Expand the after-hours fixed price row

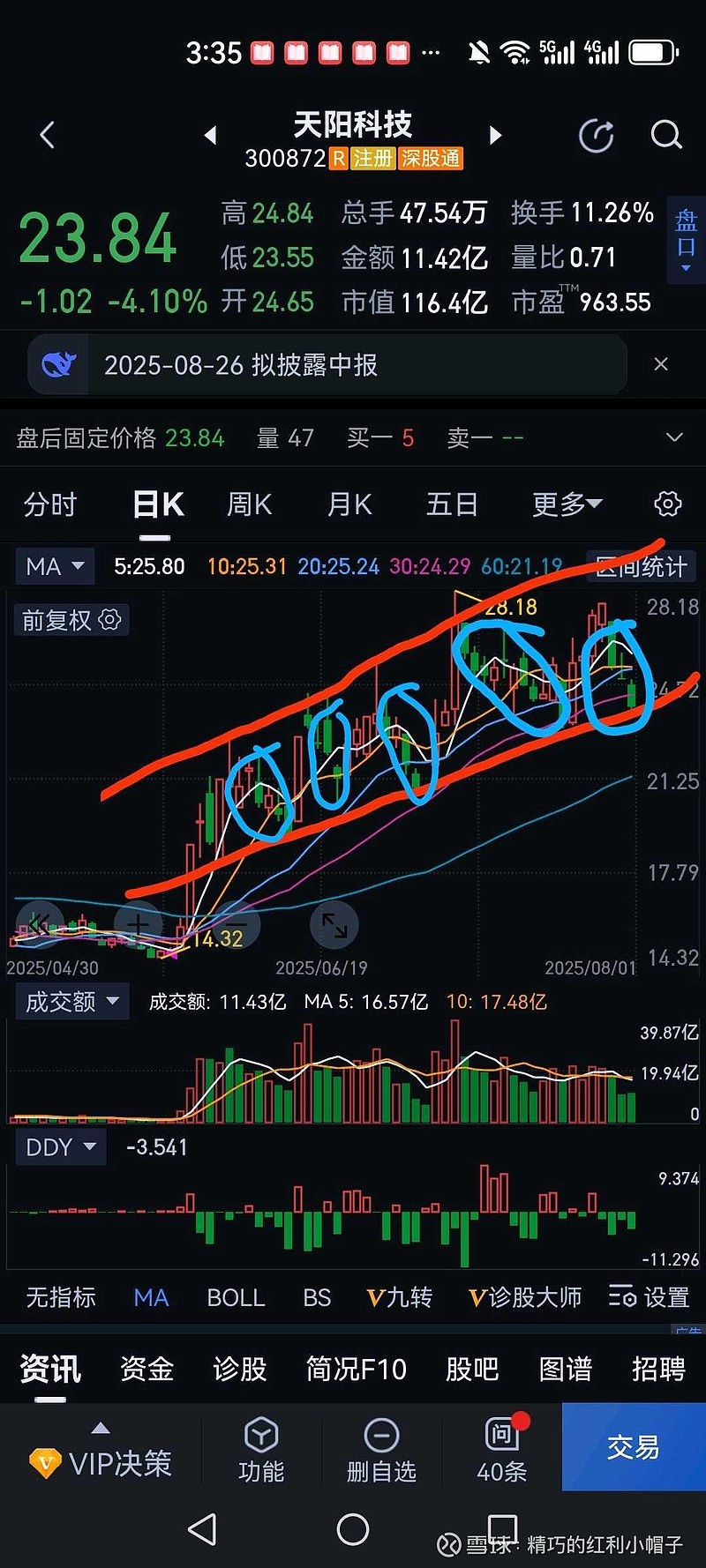tap(674, 437)
